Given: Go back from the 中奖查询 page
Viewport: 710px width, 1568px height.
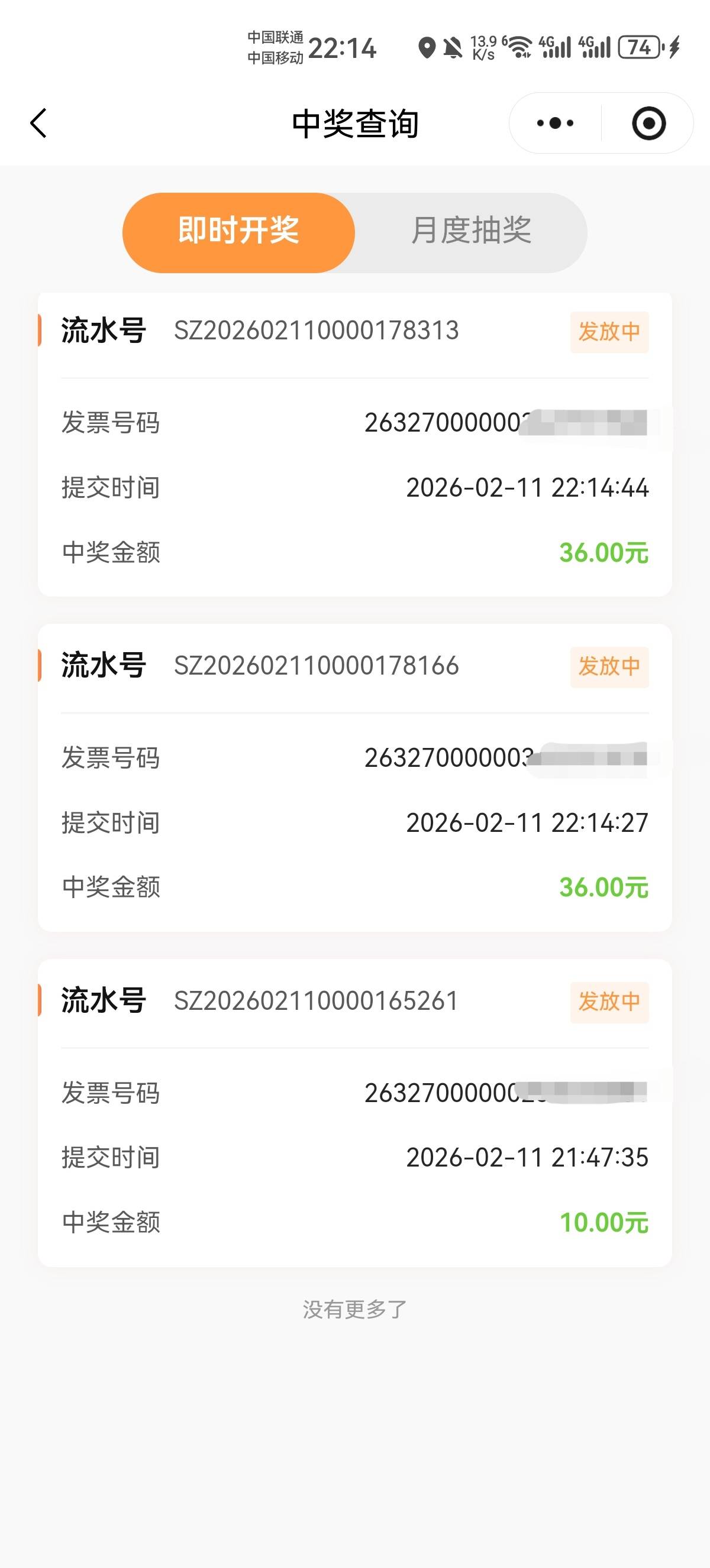Looking at the screenshot, I should click(38, 124).
